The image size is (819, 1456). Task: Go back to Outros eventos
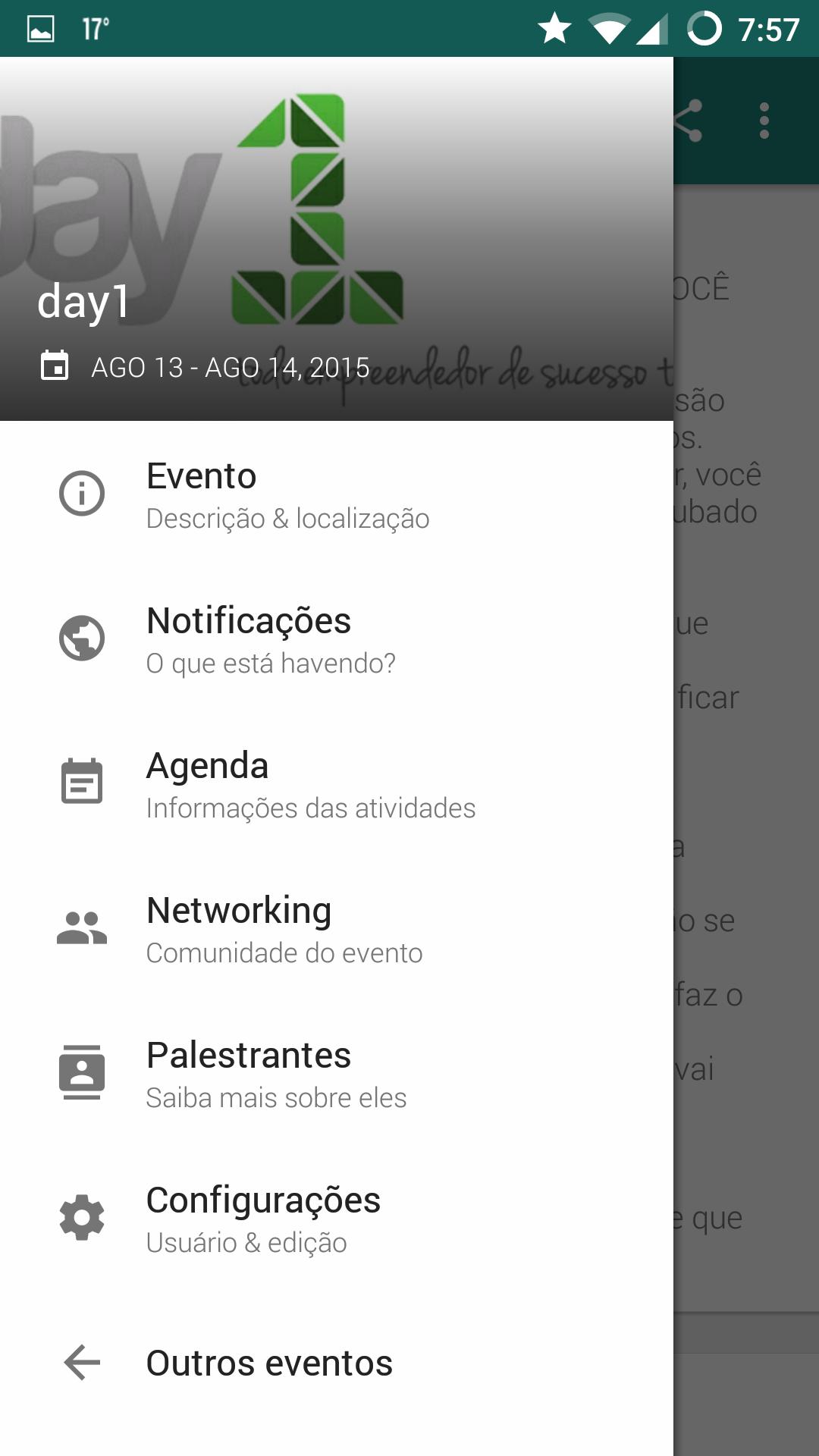click(x=269, y=1363)
